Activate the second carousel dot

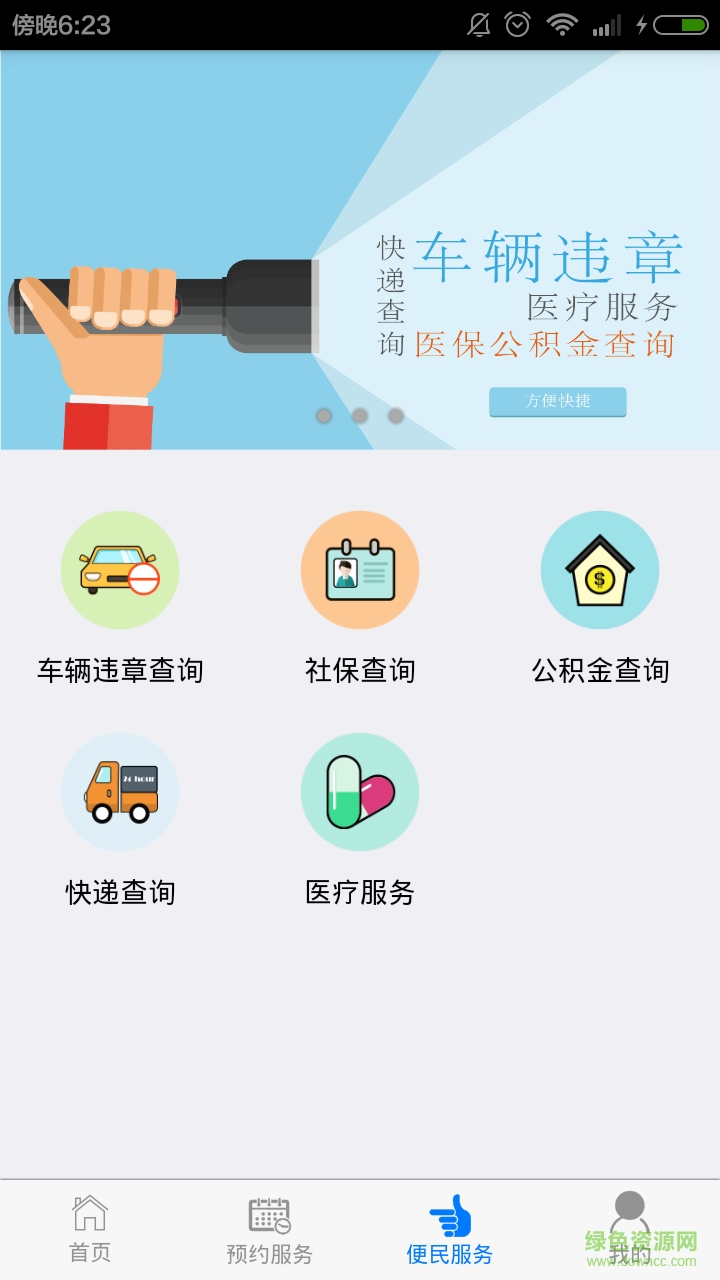359,414
